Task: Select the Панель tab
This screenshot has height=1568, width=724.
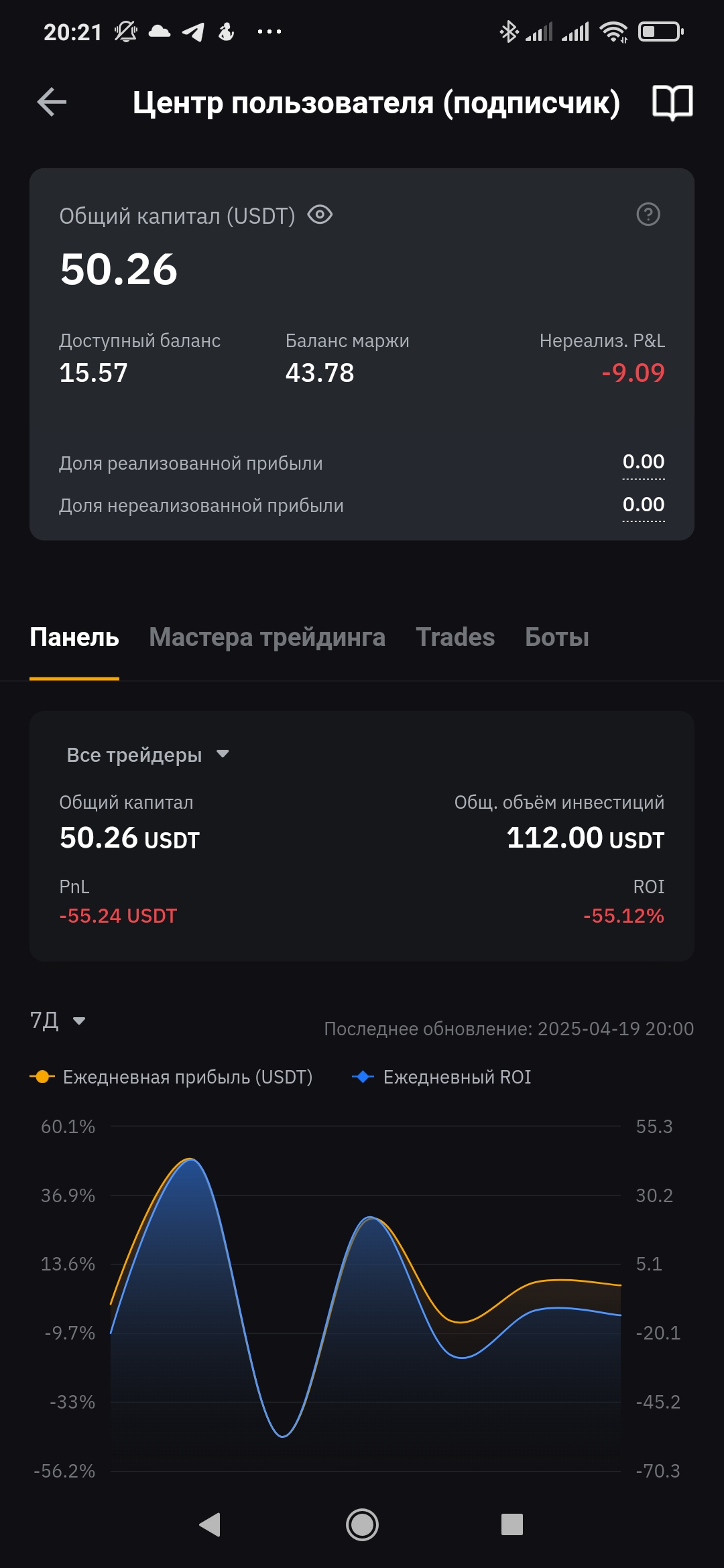Action: [74, 637]
